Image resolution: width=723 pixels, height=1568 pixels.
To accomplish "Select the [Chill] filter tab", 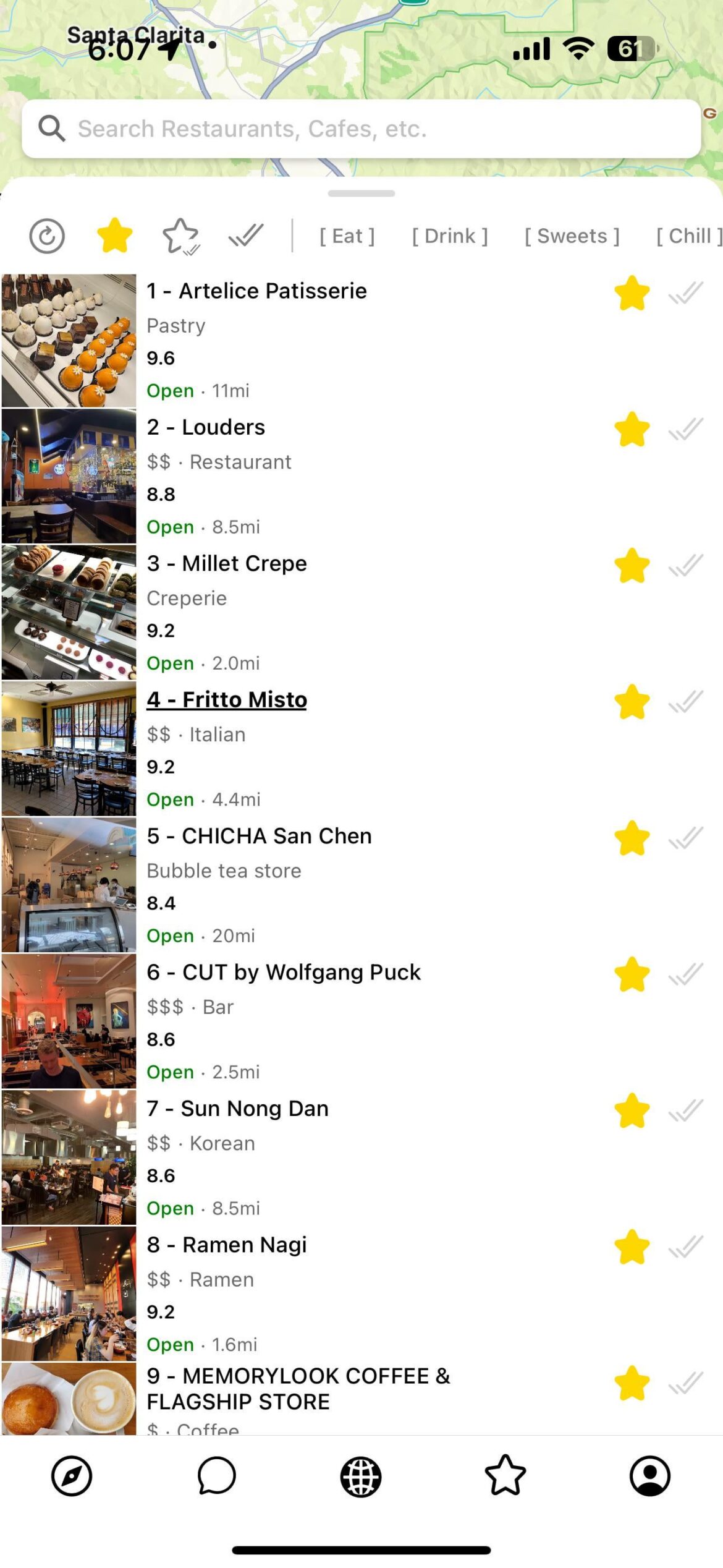I will point(690,236).
